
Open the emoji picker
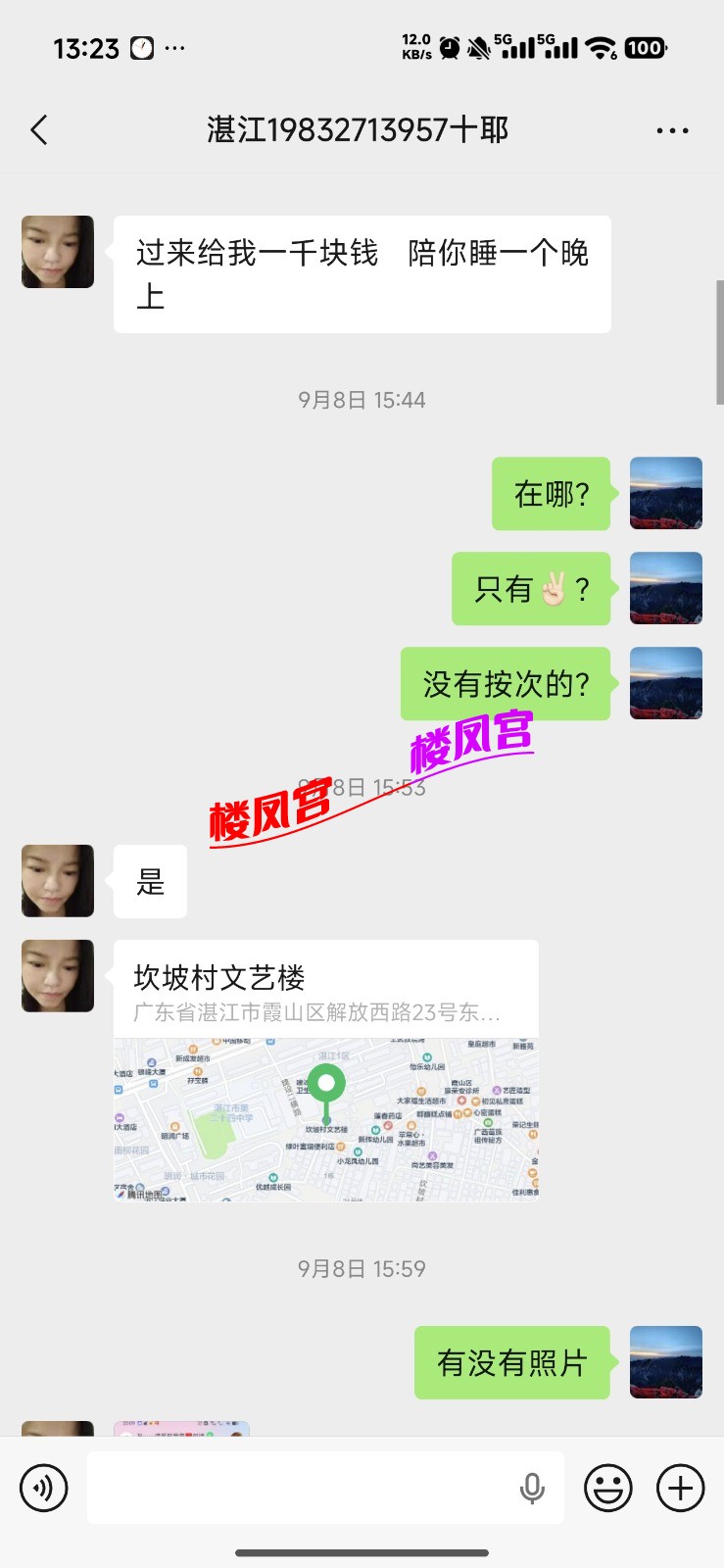point(606,1488)
